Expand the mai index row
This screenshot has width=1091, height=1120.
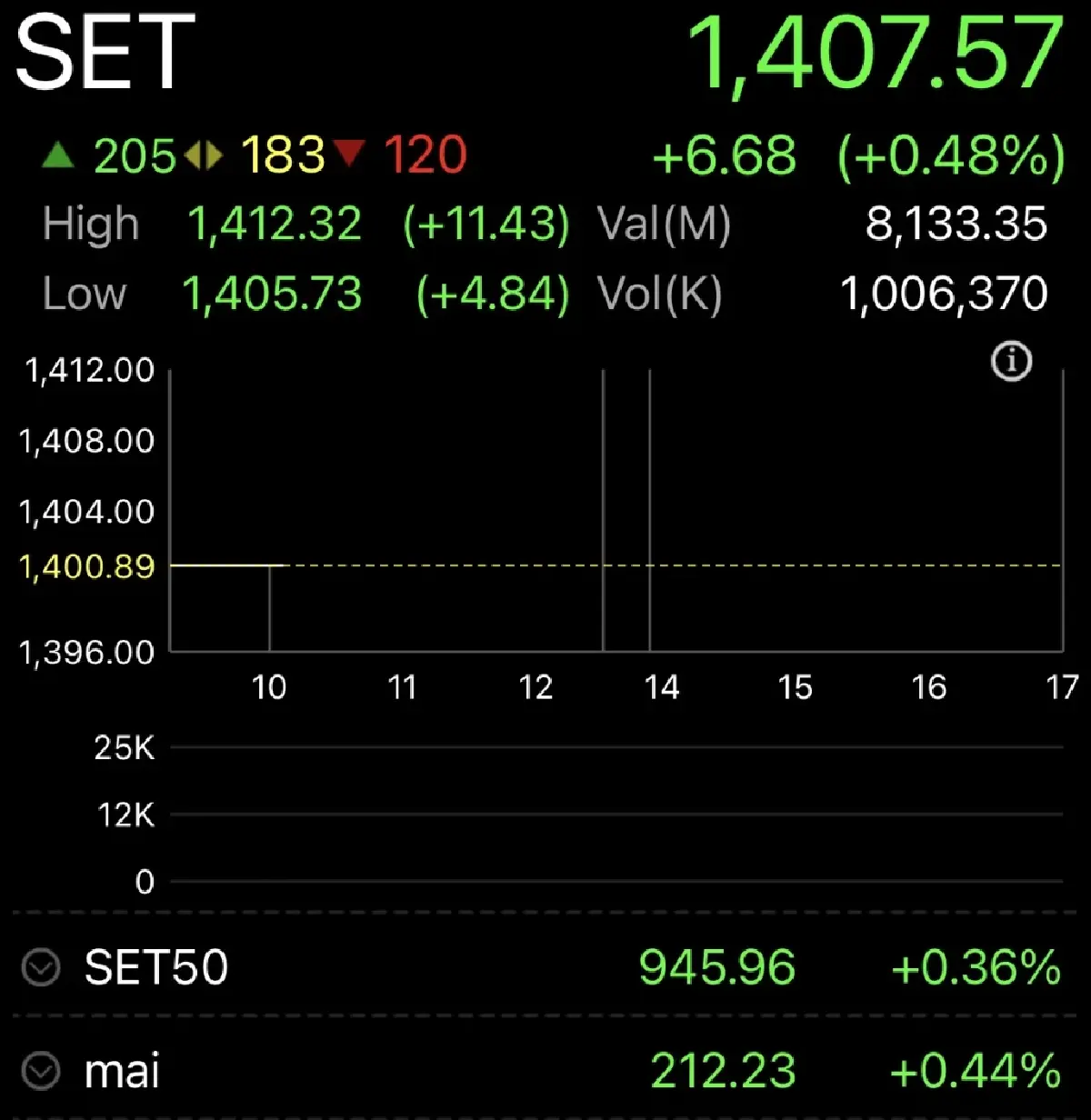coord(41,1071)
